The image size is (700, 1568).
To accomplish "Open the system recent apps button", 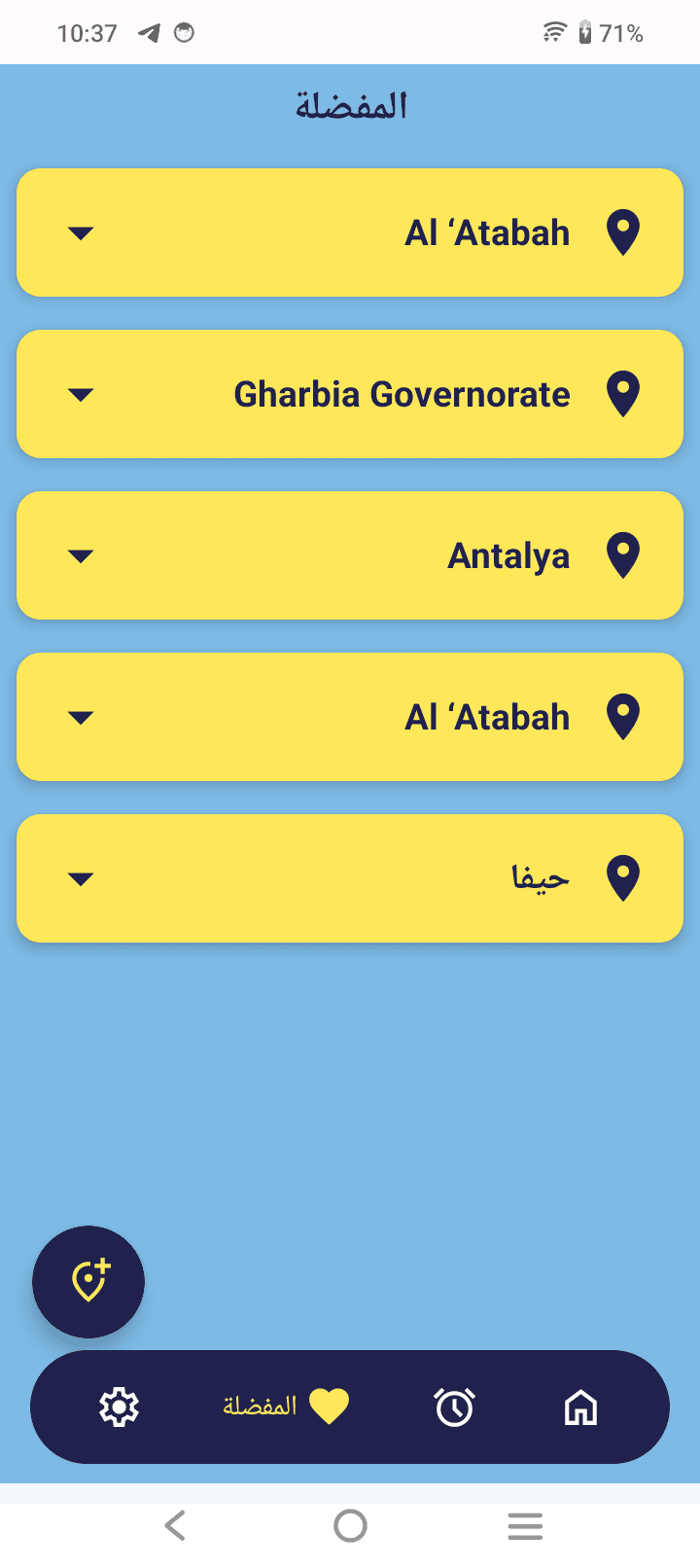I will 525,1525.
